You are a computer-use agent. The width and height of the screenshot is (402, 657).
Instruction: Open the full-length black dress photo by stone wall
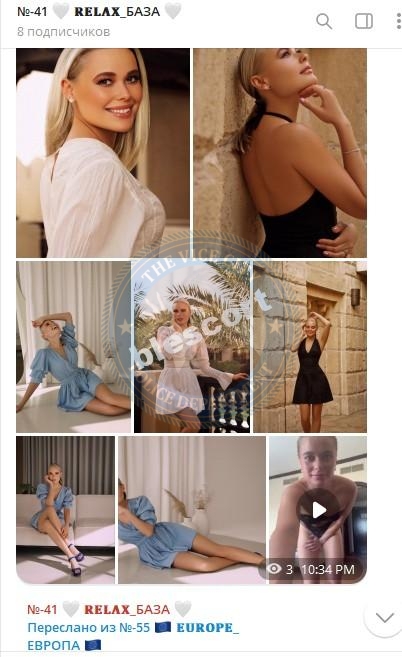310,347
